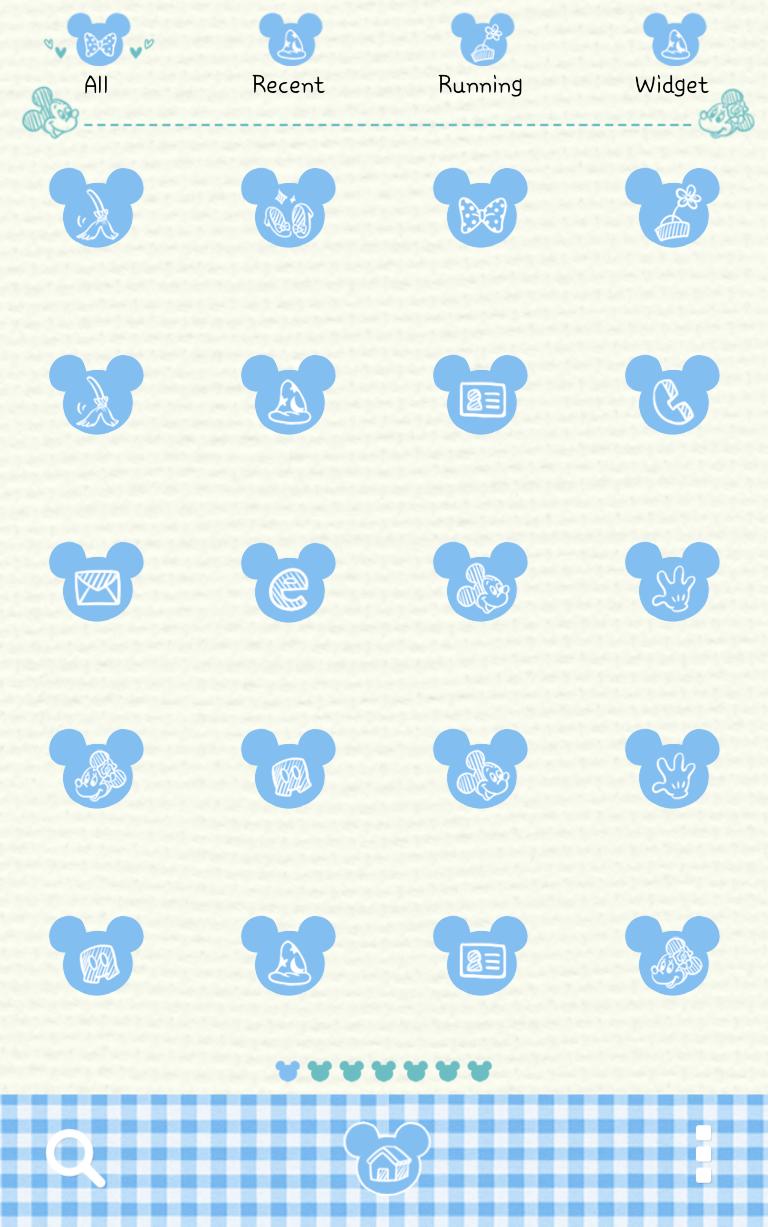
Task: Select the polka-dot Minnie bow icon
Action: pos(480,207)
